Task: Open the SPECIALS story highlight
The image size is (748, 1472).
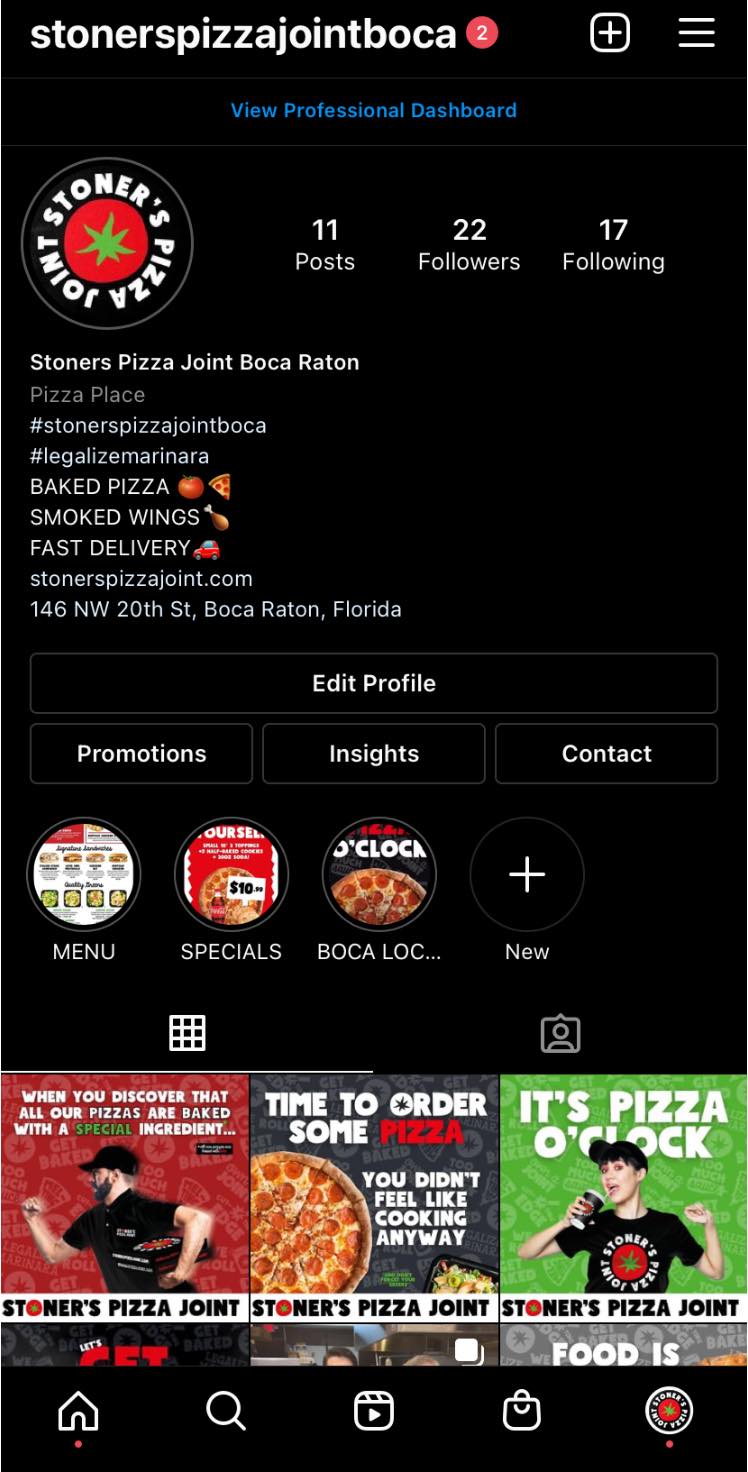Action: click(x=231, y=876)
